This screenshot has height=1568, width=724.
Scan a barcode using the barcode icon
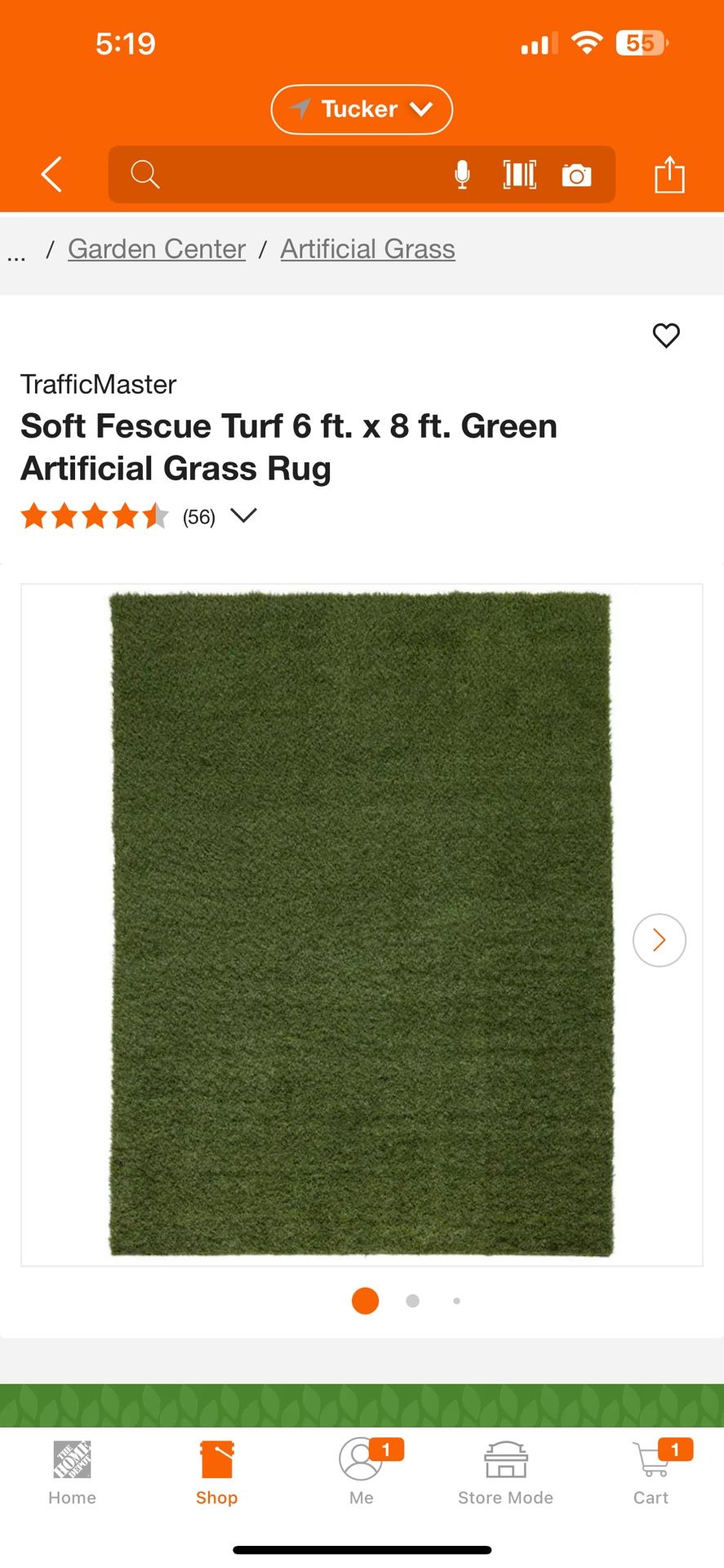(x=519, y=174)
